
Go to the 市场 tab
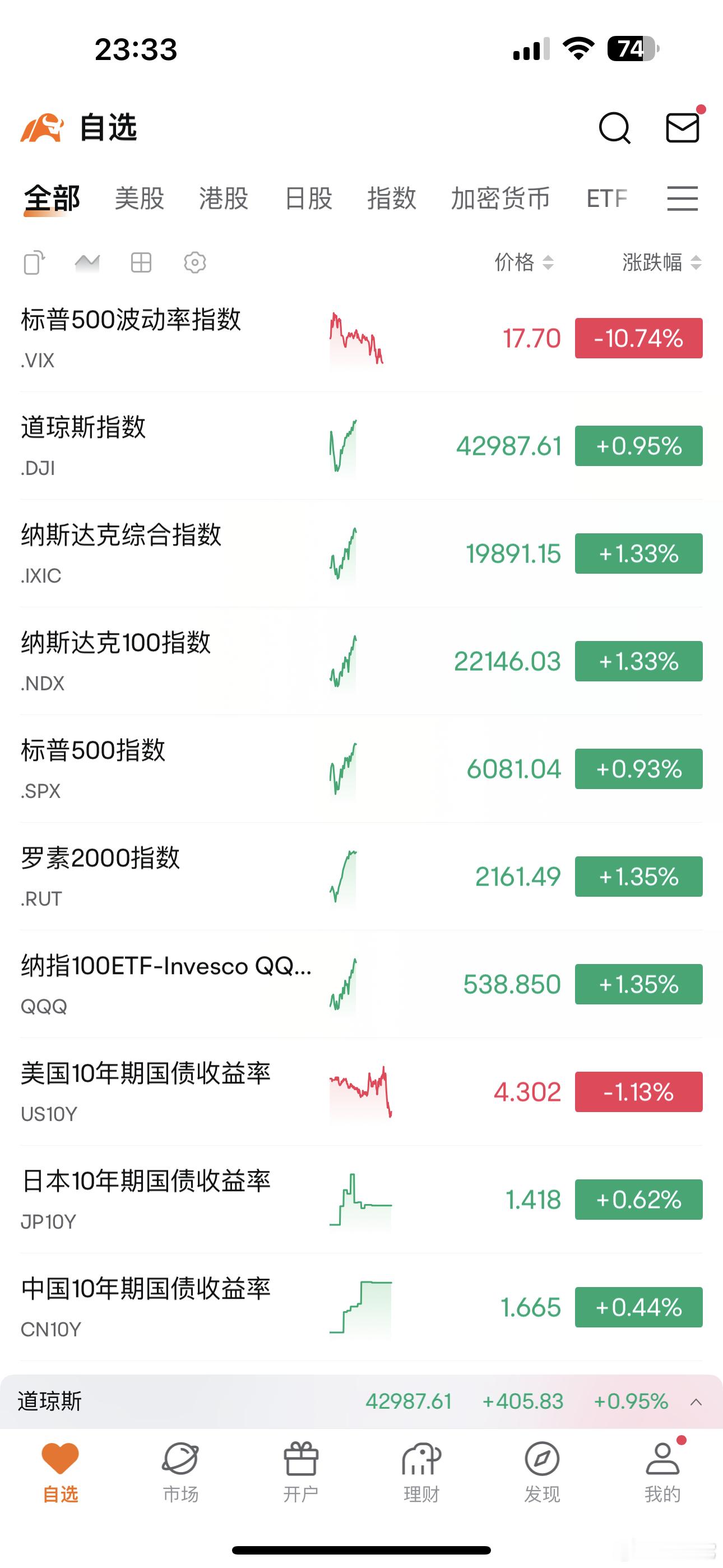click(180, 1473)
